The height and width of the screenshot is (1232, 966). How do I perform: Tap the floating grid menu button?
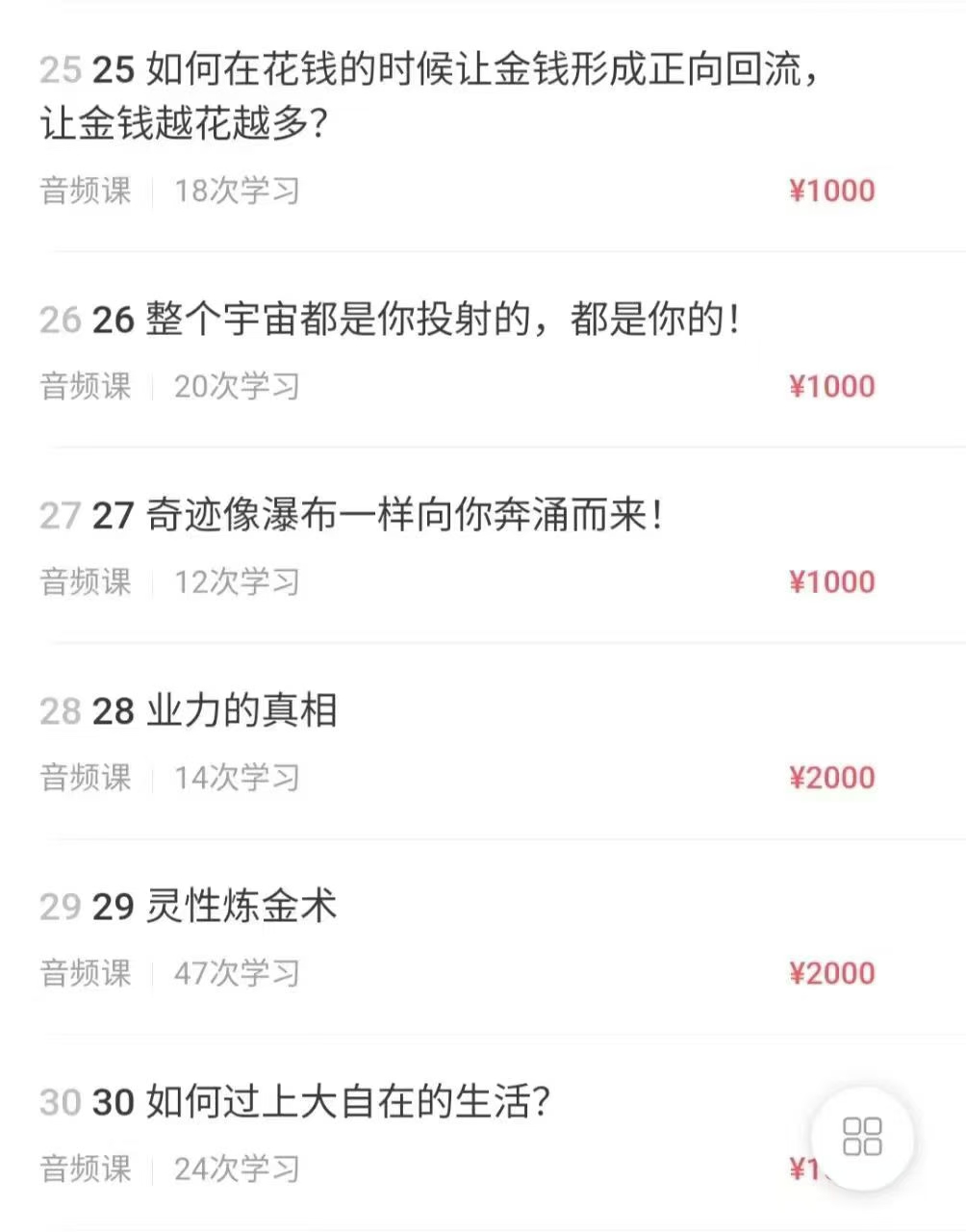[x=862, y=1137]
